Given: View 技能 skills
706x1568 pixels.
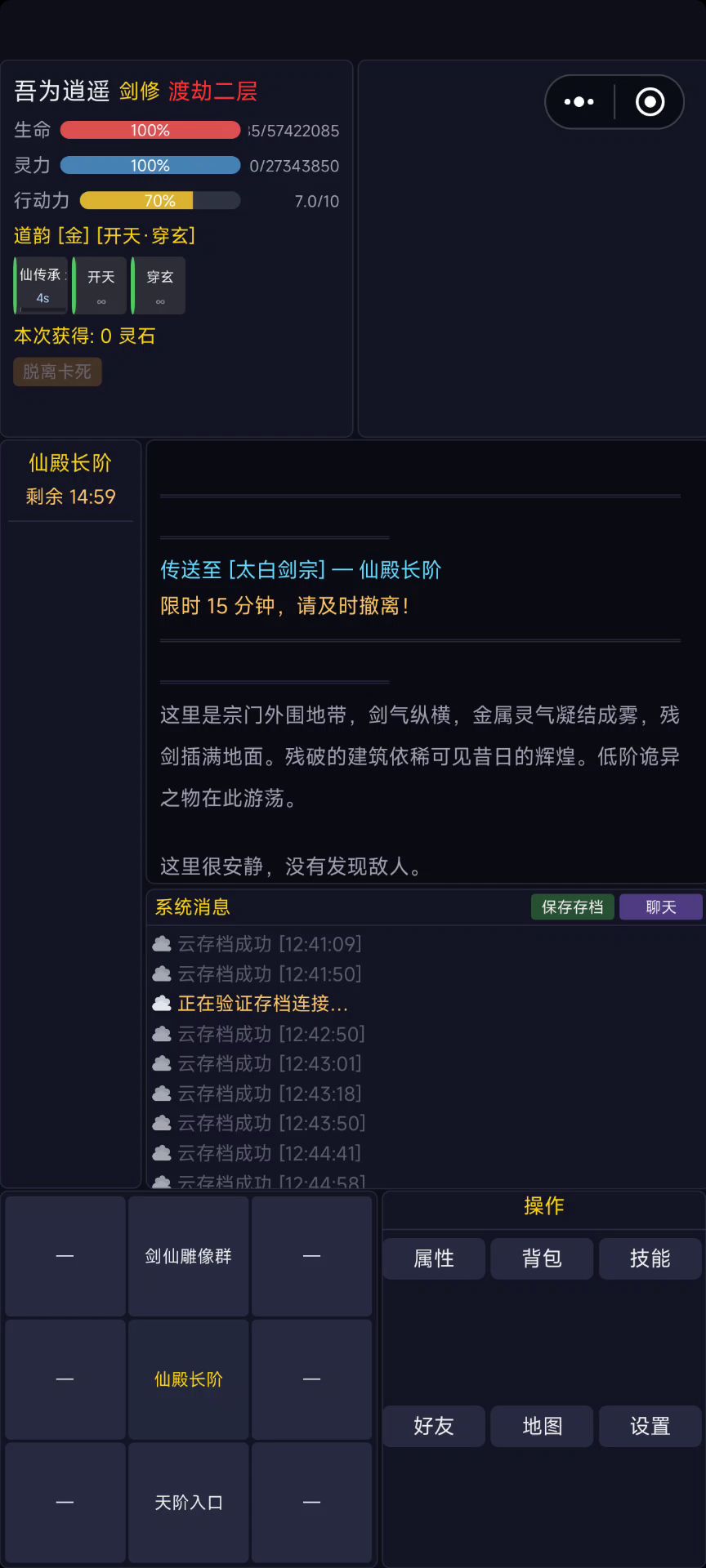Looking at the screenshot, I should 650,1258.
